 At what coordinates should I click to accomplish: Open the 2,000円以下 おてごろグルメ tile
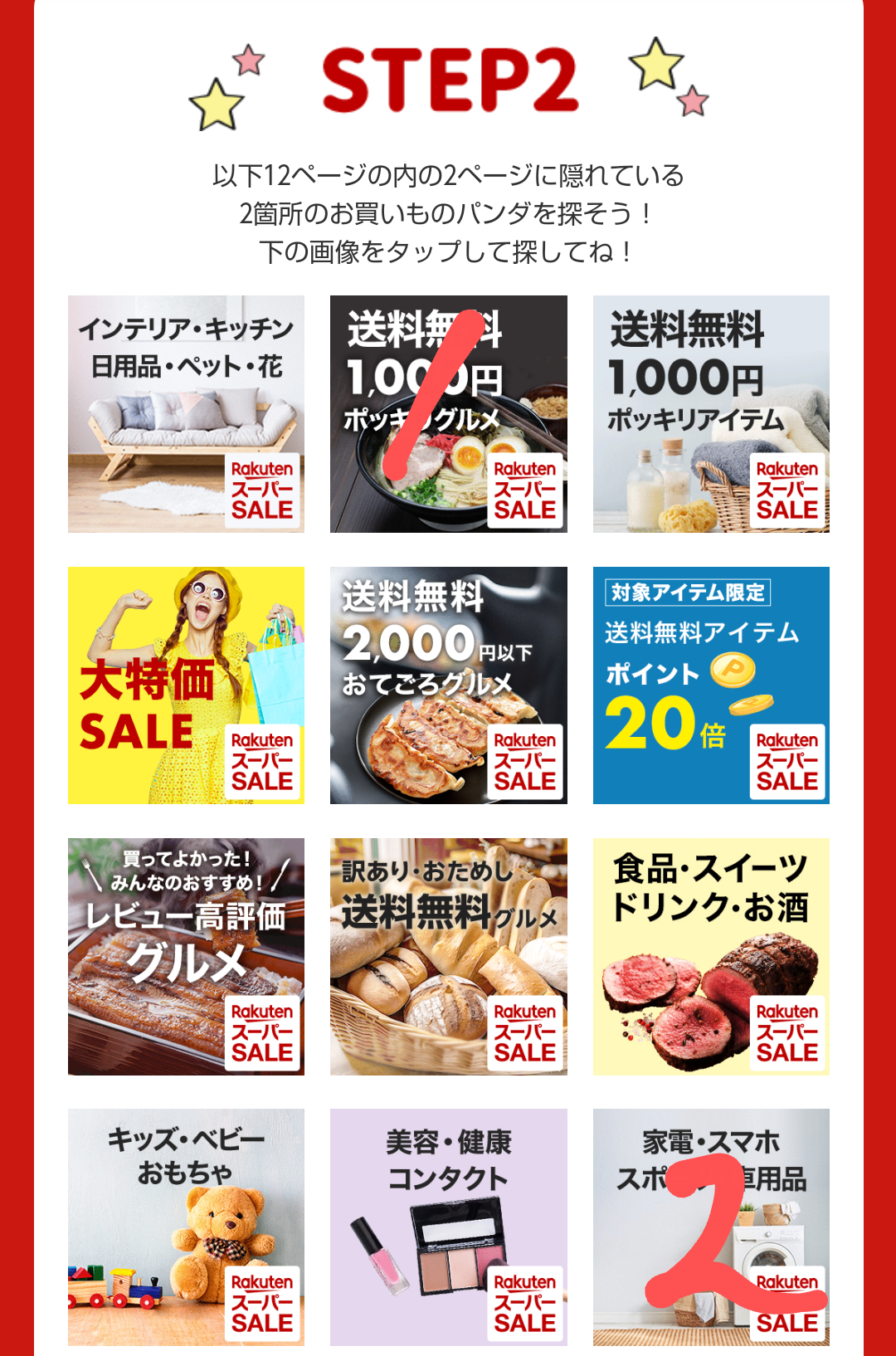click(x=448, y=685)
